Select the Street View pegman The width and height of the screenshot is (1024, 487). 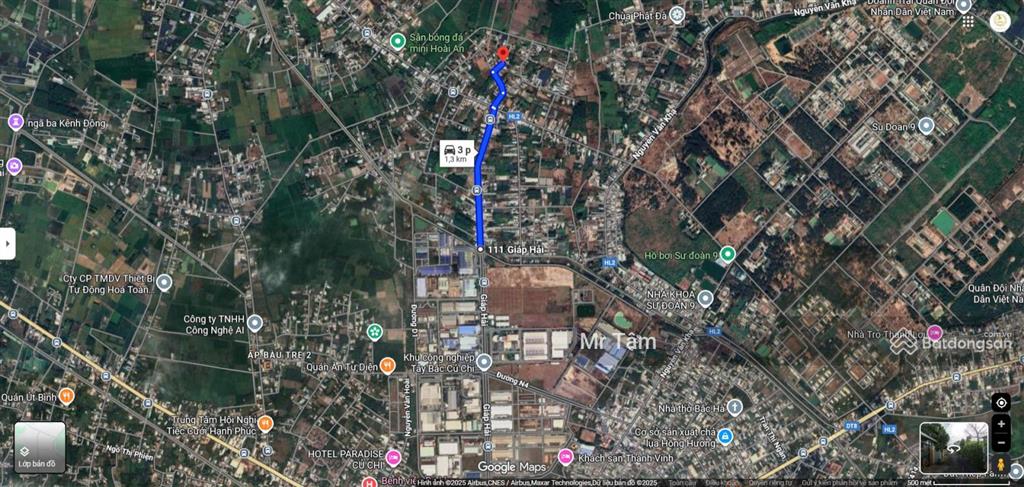[1001, 464]
